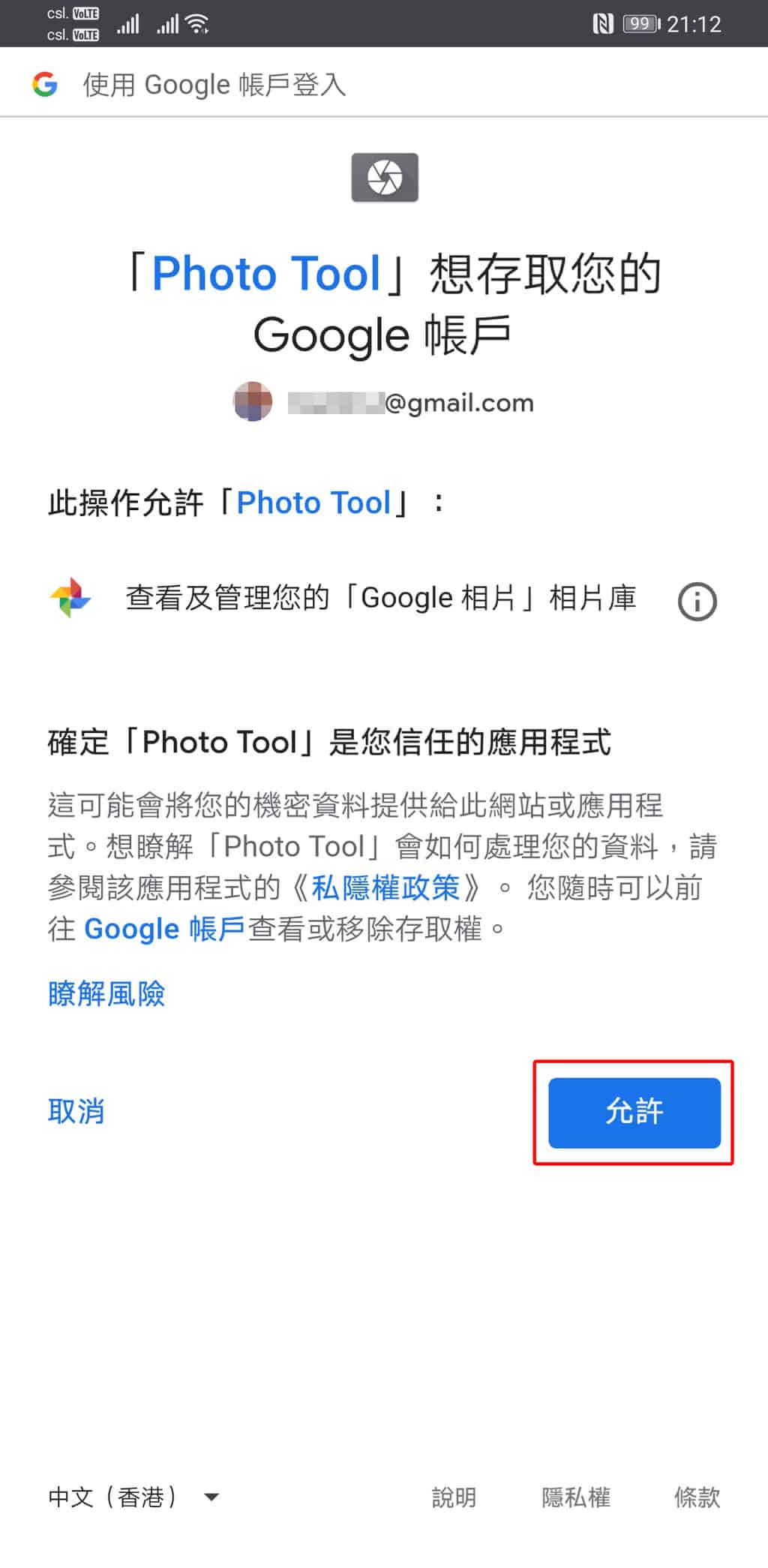The height and width of the screenshot is (1568, 768).
Task: Cancel the request with 取消
Action: click(x=76, y=1111)
